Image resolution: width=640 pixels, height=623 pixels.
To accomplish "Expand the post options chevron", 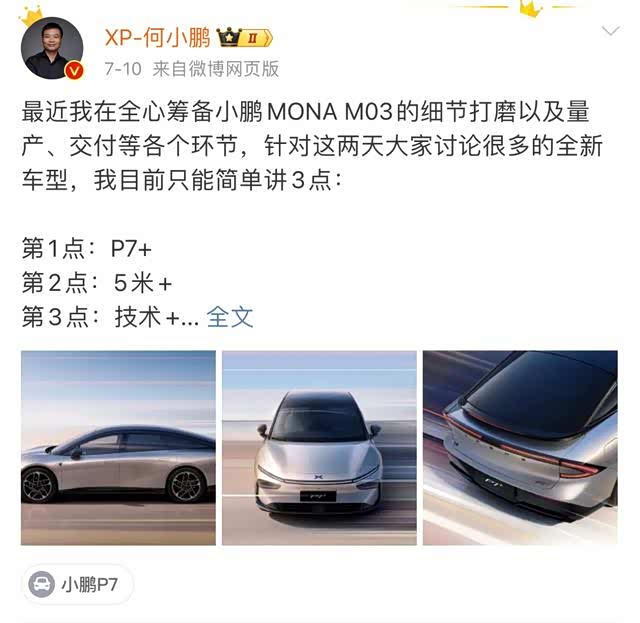I will (610, 32).
